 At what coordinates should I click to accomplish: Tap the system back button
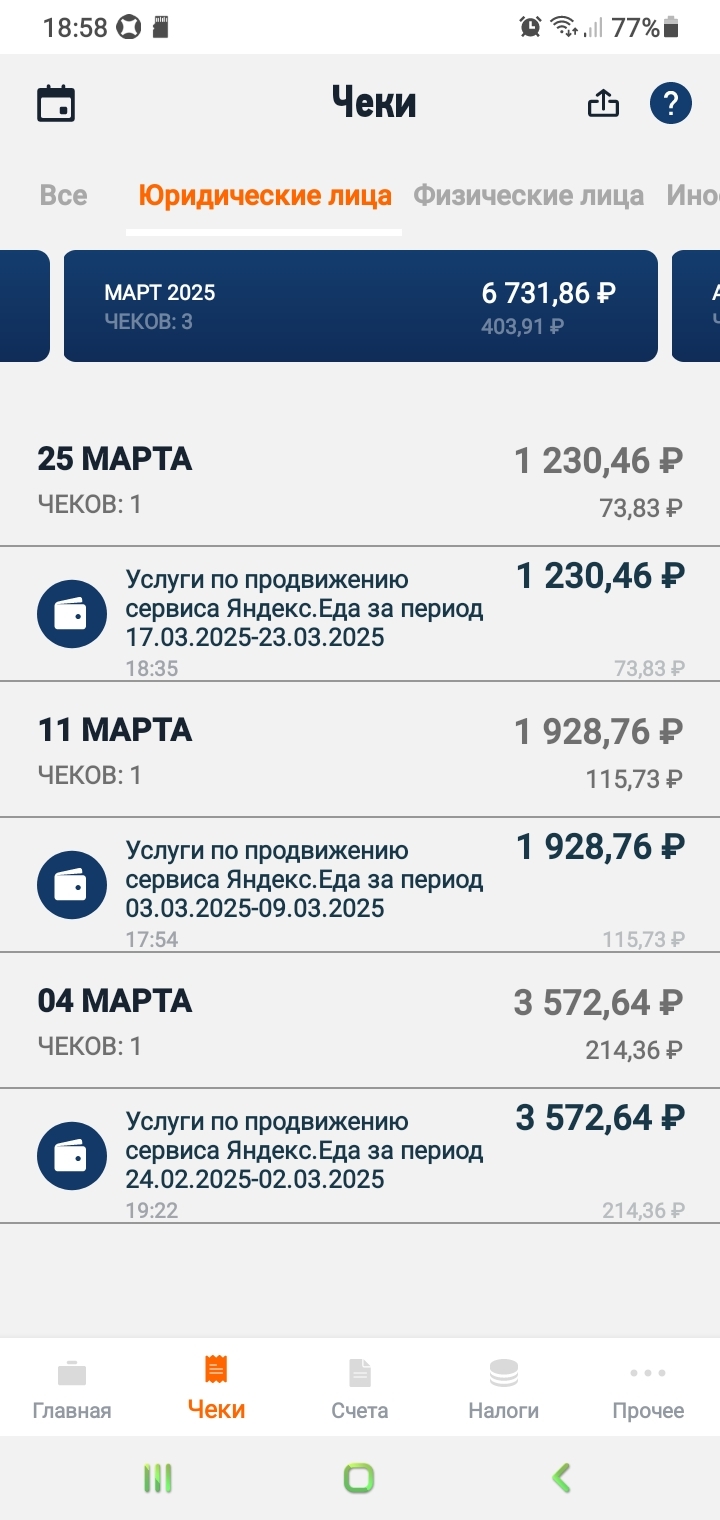click(x=562, y=1478)
